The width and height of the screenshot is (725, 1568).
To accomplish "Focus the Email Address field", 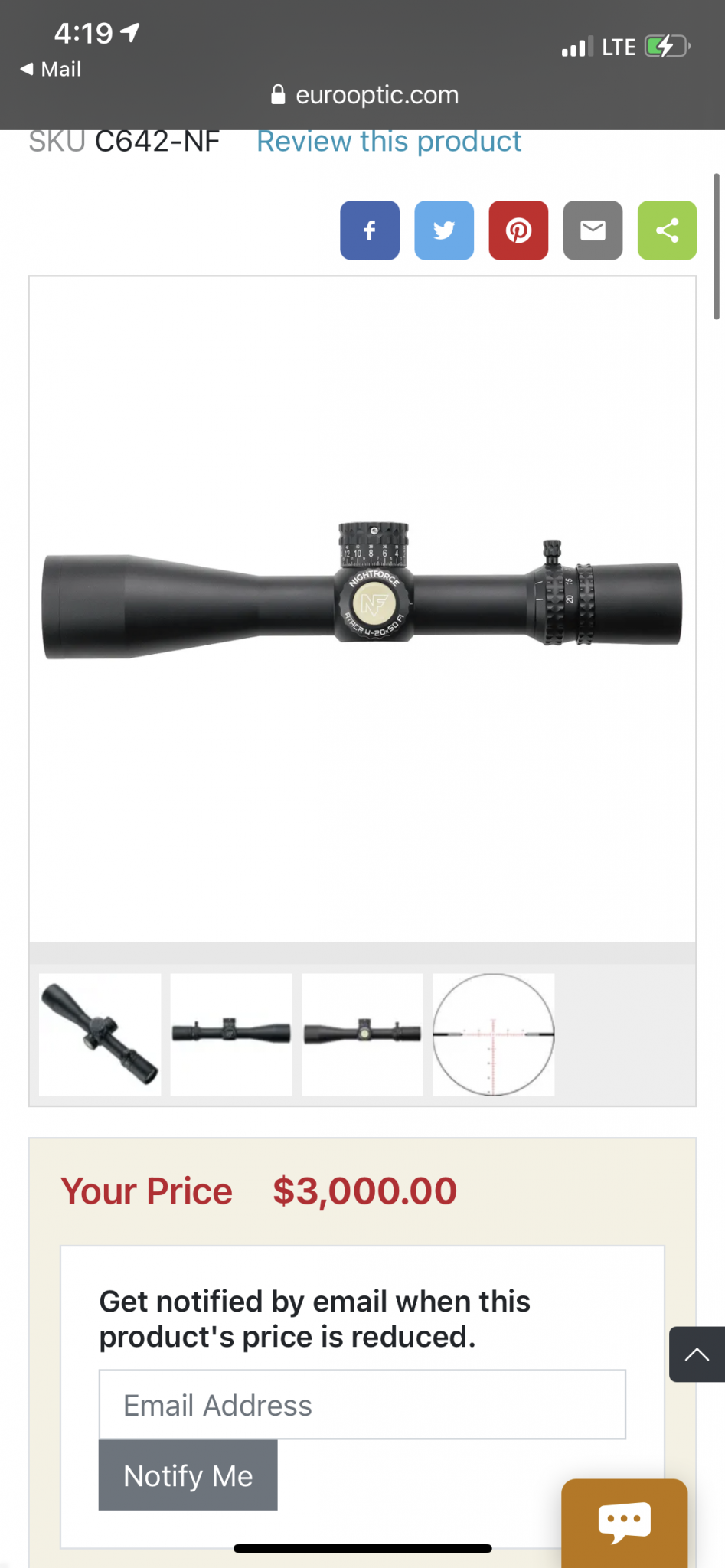I will (362, 1405).
